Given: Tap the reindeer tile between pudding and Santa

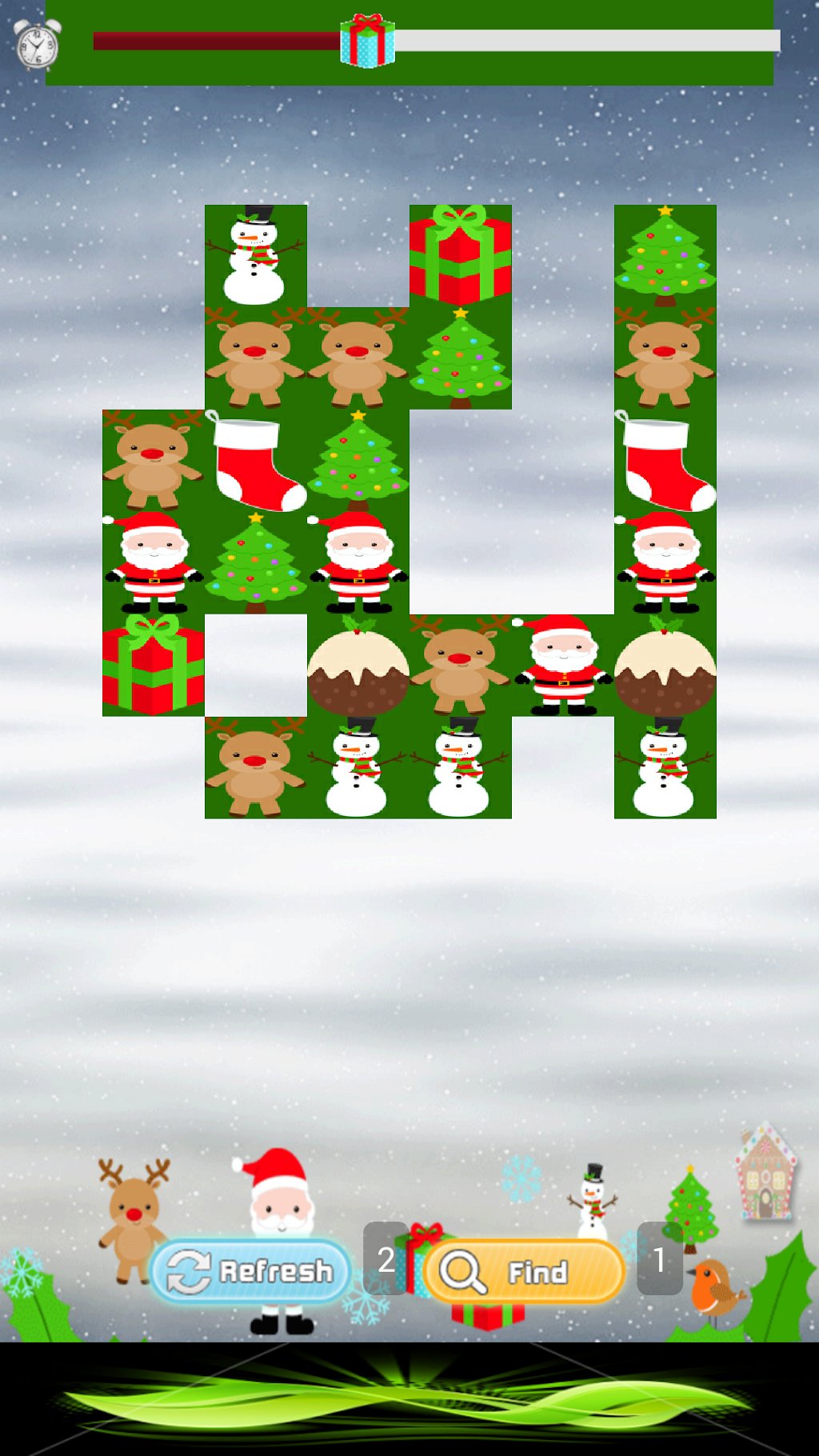Looking at the screenshot, I should tap(460, 665).
